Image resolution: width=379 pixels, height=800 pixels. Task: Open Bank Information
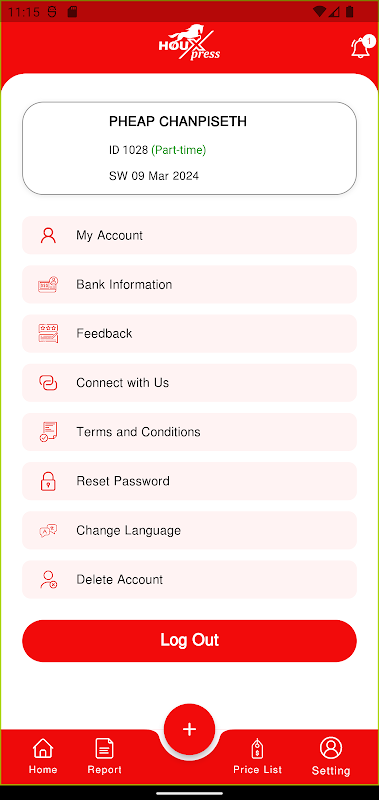coord(189,284)
